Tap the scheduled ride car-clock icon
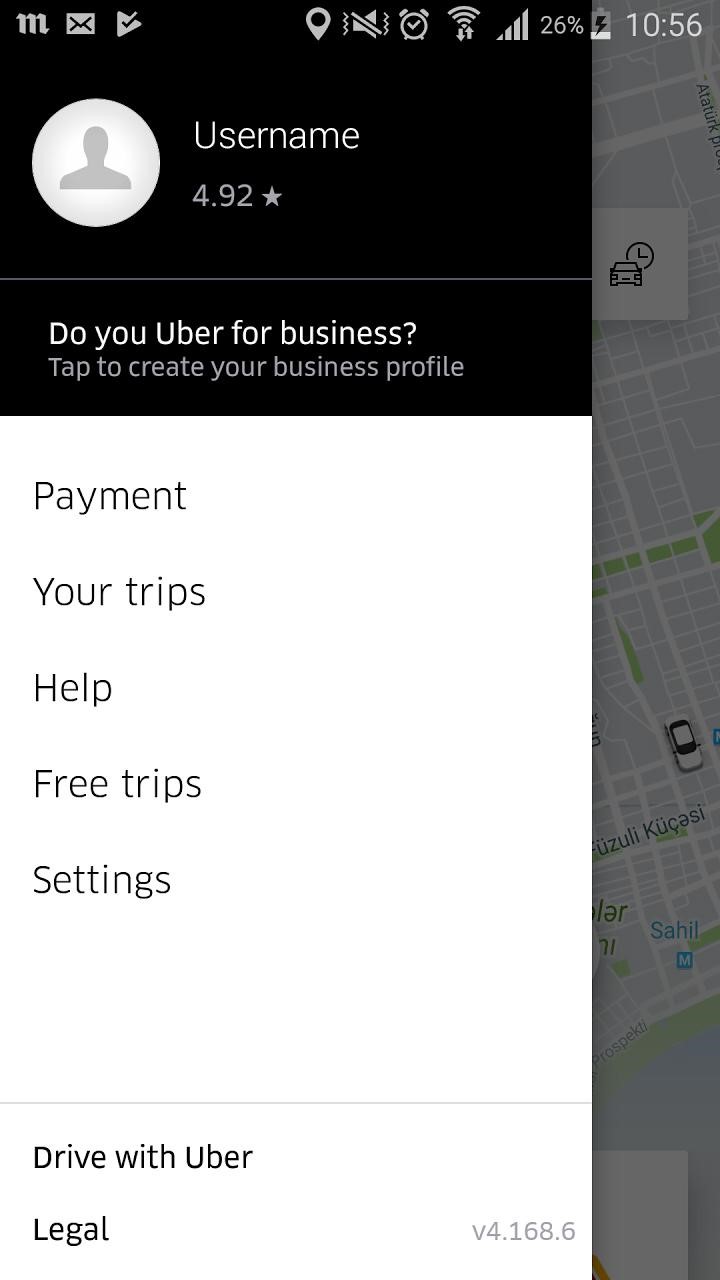Image resolution: width=720 pixels, height=1280 pixels. tap(632, 265)
